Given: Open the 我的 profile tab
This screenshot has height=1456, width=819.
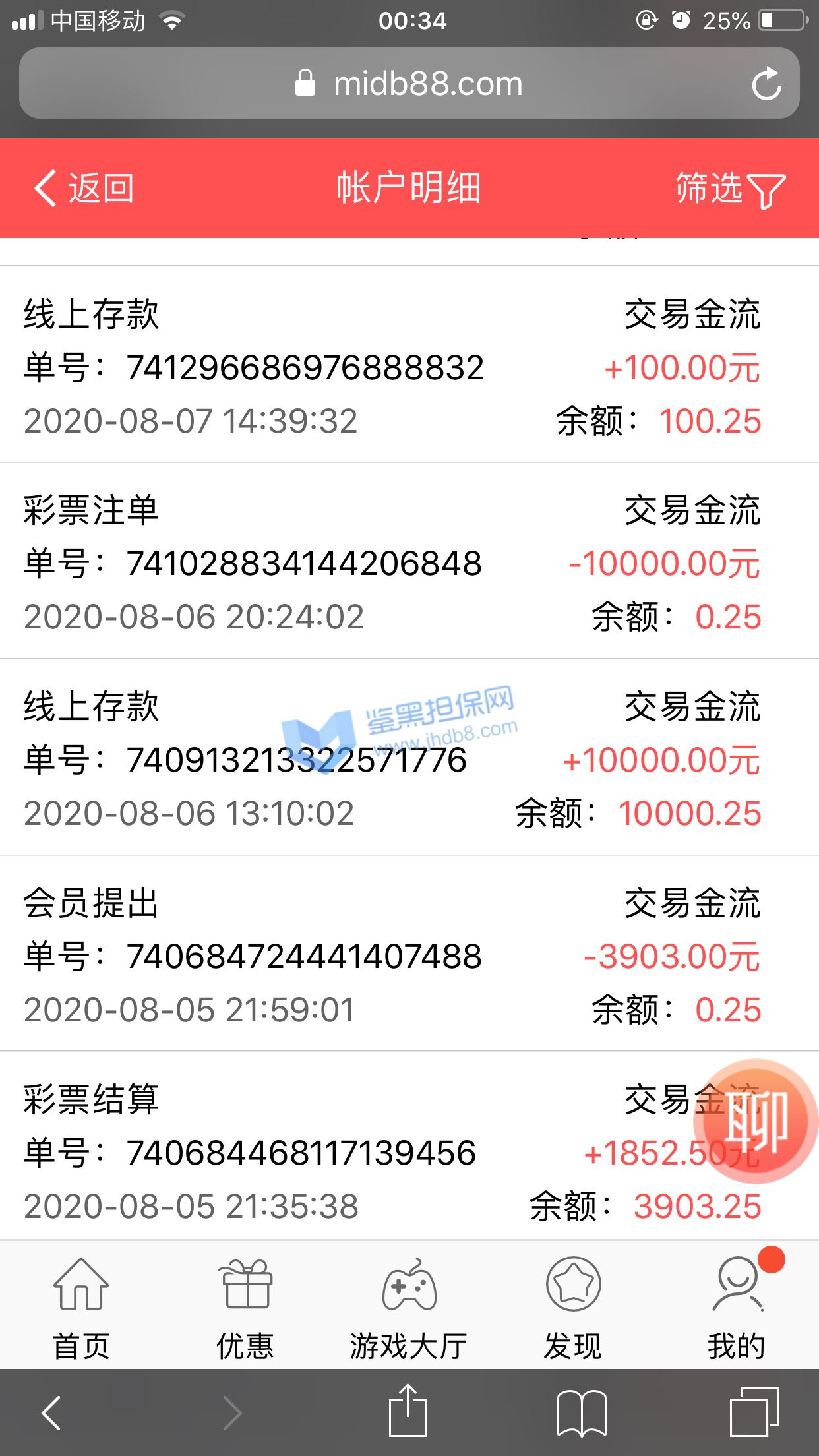Looking at the screenshot, I should point(737,1308).
